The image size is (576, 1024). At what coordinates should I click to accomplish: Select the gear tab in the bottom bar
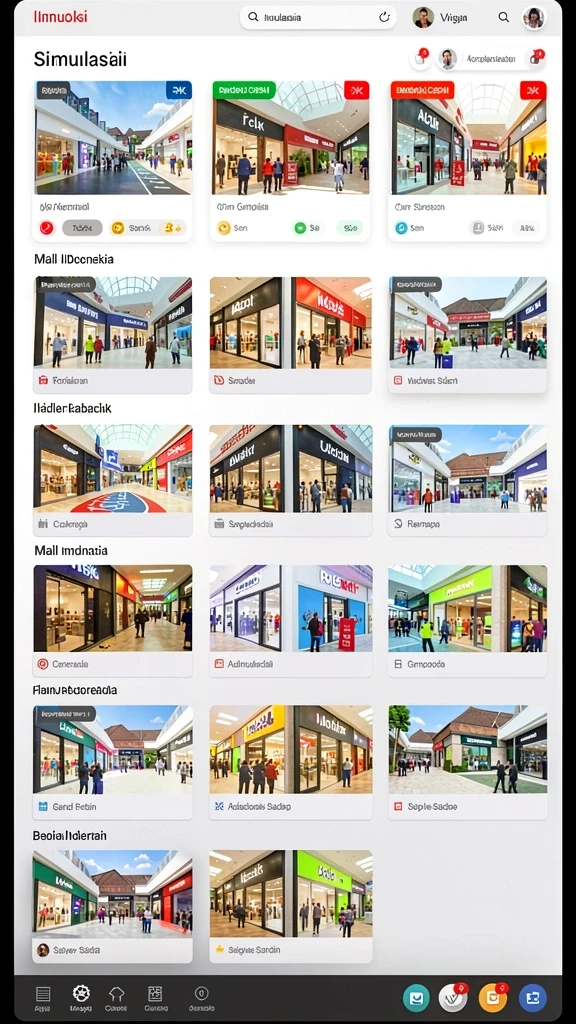[81, 998]
